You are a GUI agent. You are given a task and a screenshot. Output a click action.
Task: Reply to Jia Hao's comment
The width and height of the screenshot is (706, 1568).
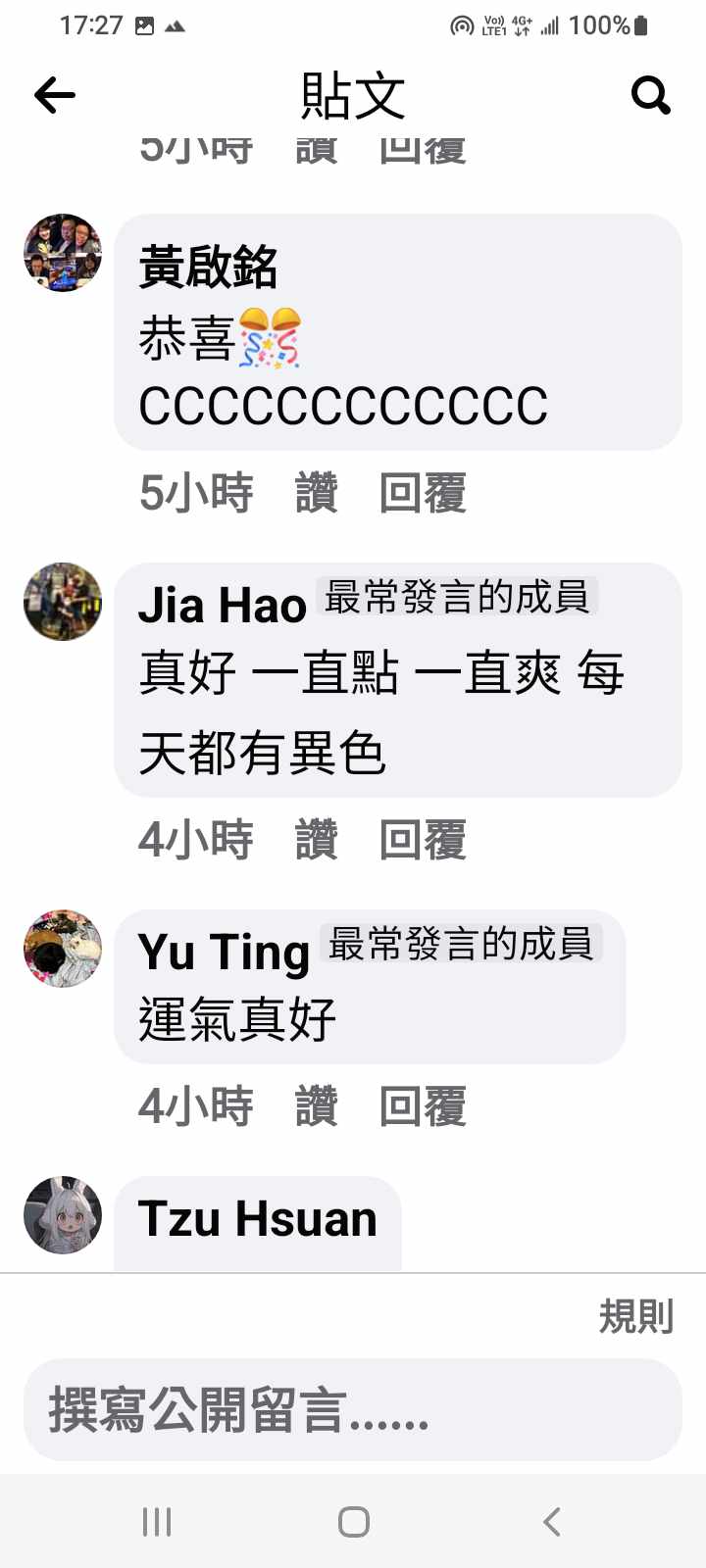click(x=423, y=840)
